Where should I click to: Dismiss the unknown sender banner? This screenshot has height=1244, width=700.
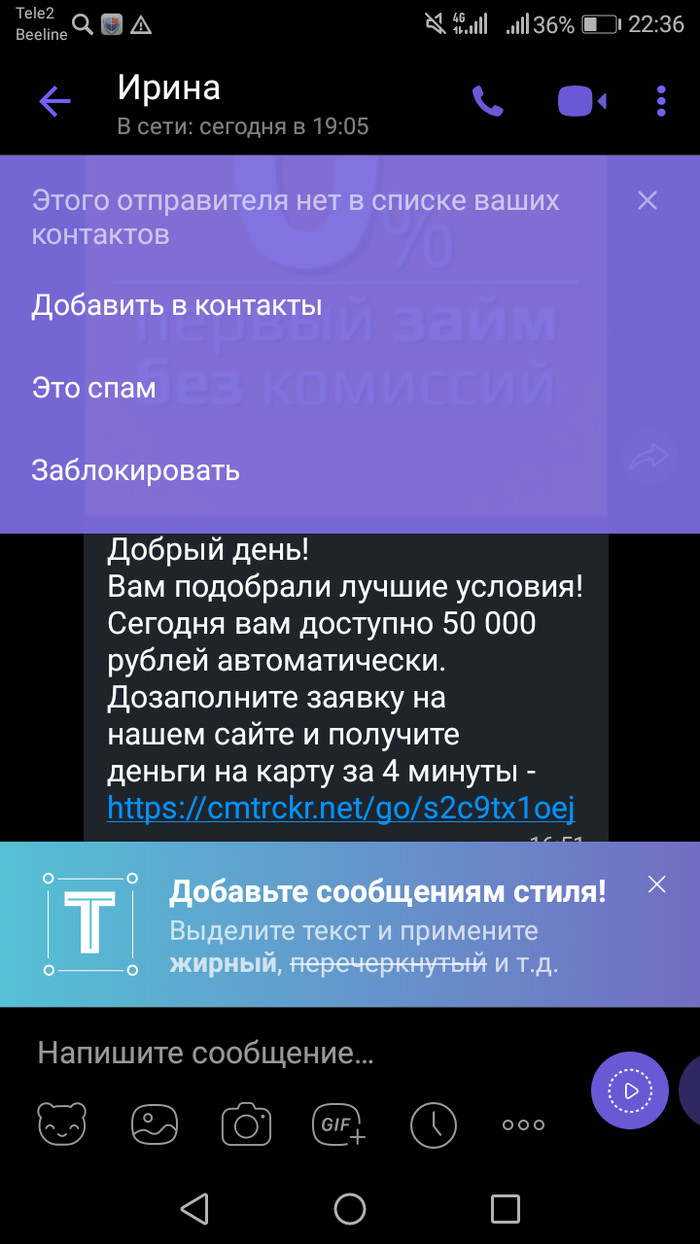click(x=647, y=201)
